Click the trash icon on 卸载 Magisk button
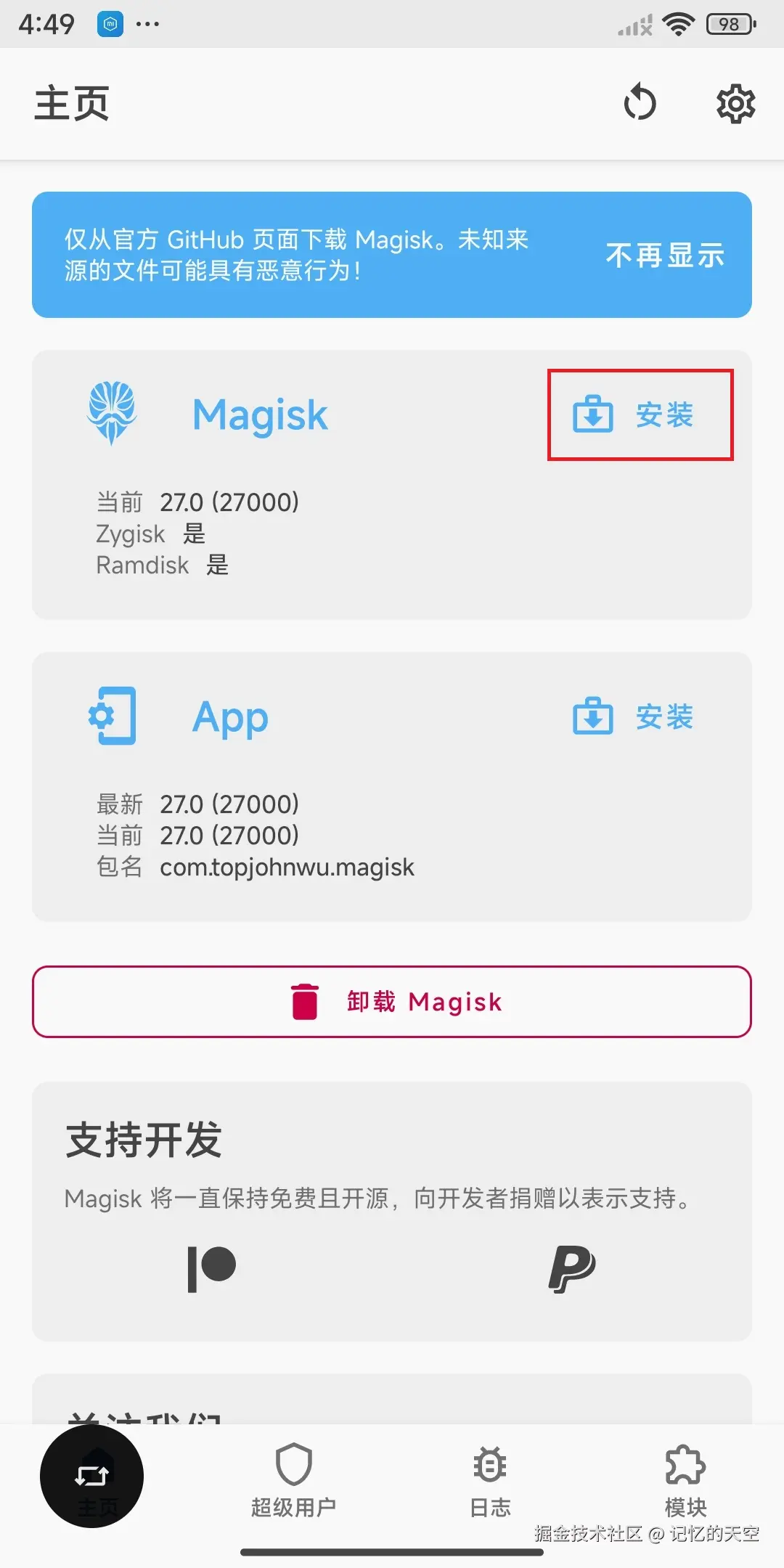The width and height of the screenshot is (784, 1568). [305, 1002]
